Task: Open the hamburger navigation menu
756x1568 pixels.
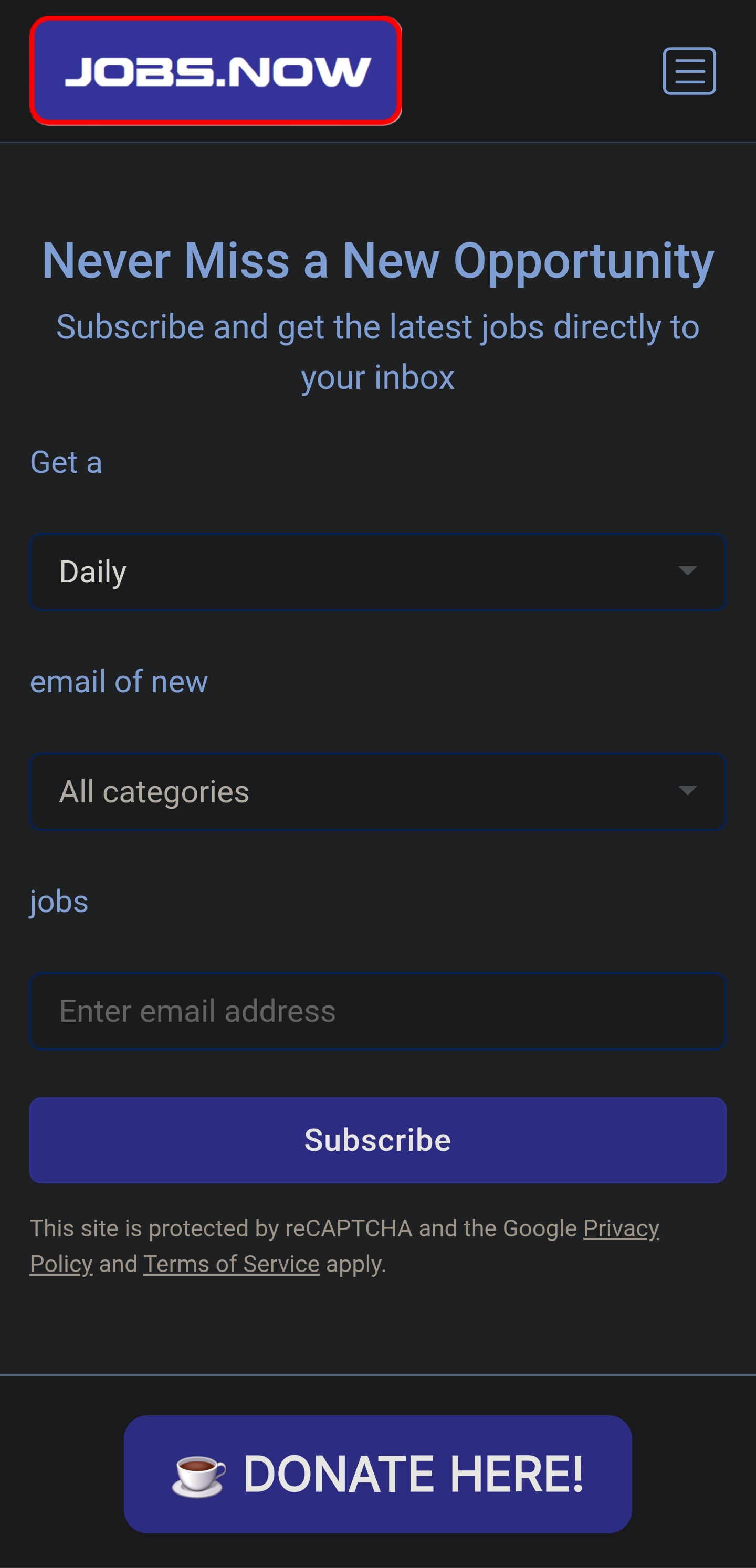Action: coord(689,71)
